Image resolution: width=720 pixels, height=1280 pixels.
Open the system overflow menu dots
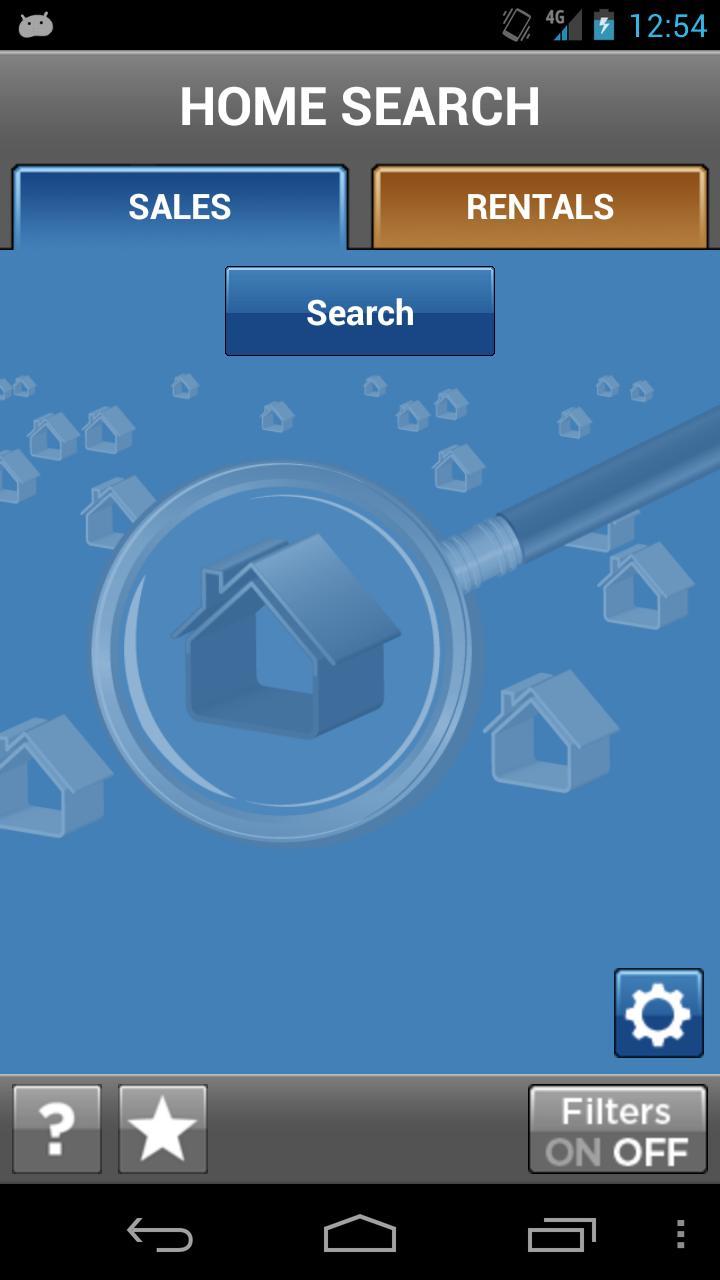(680, 1236)
